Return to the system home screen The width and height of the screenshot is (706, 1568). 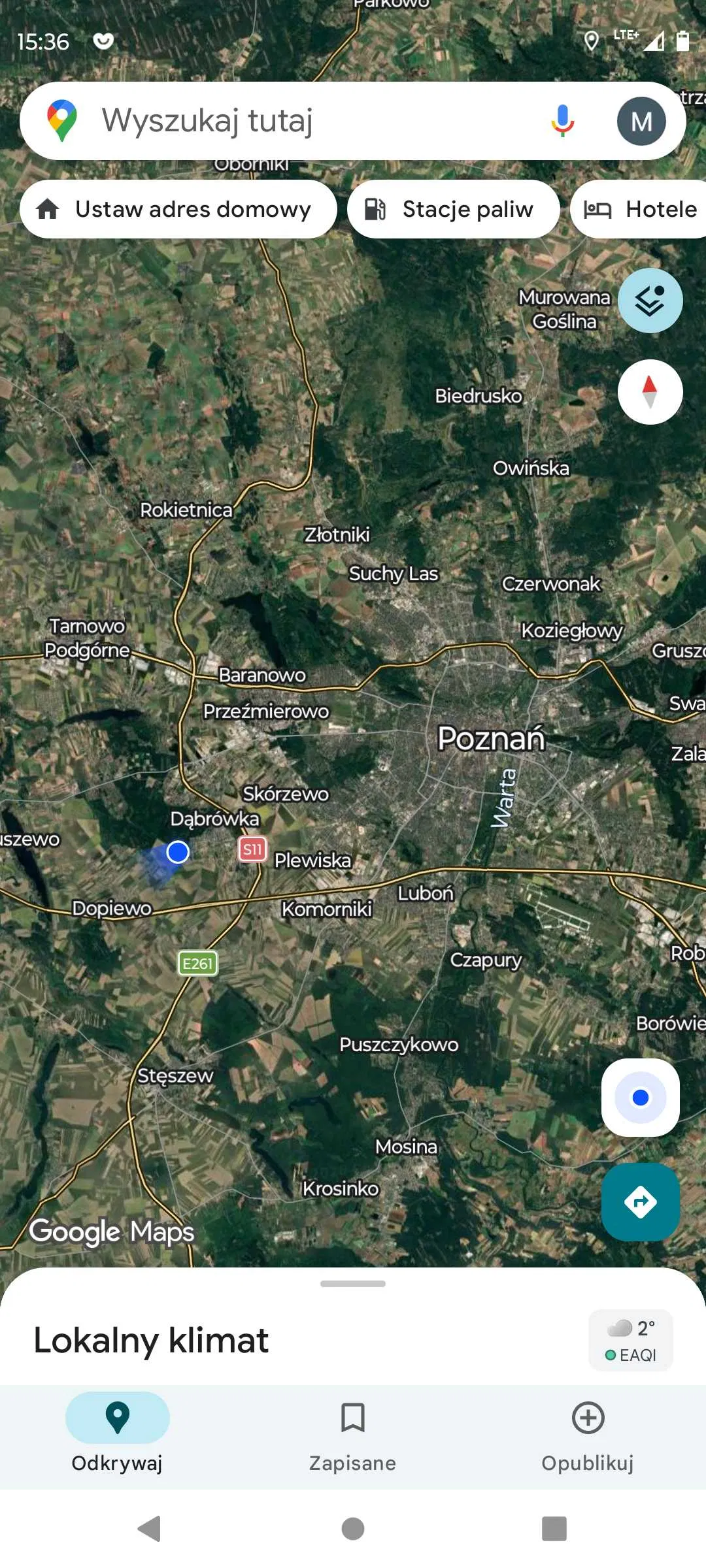(353, 1529)
